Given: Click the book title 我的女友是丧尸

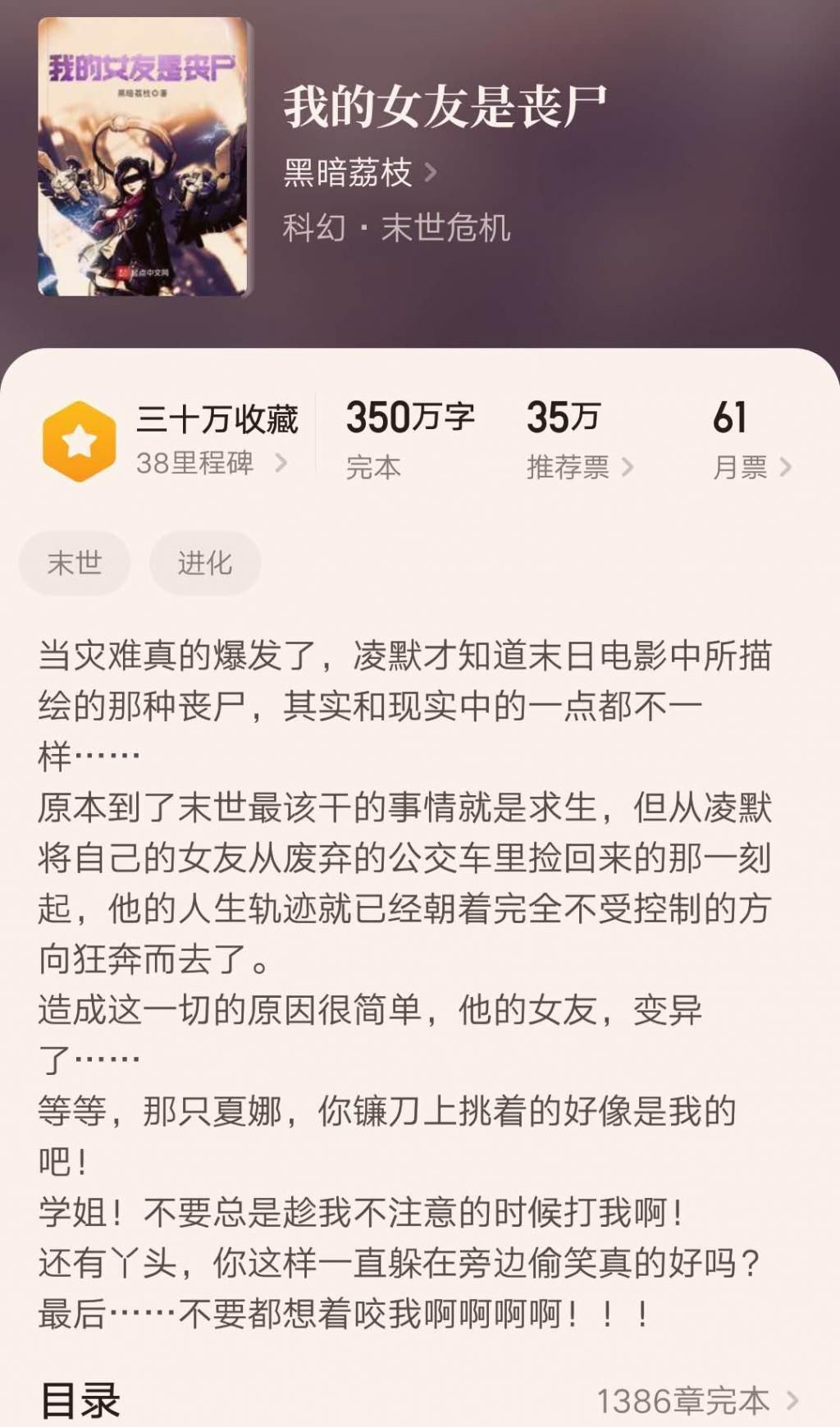Looking at the screenshot, I should 443,105.
